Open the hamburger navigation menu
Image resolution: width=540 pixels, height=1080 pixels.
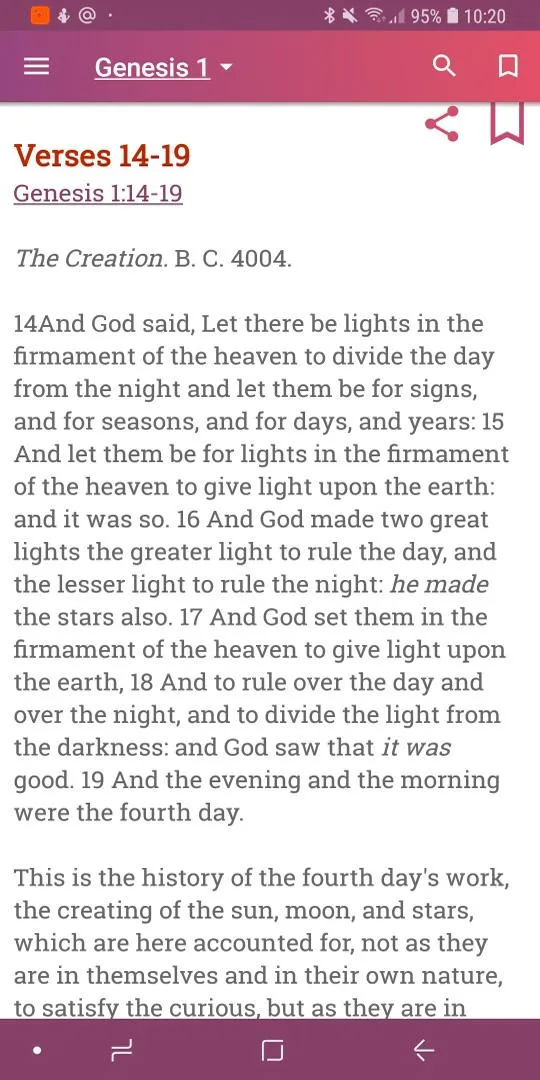click(37, 67)
